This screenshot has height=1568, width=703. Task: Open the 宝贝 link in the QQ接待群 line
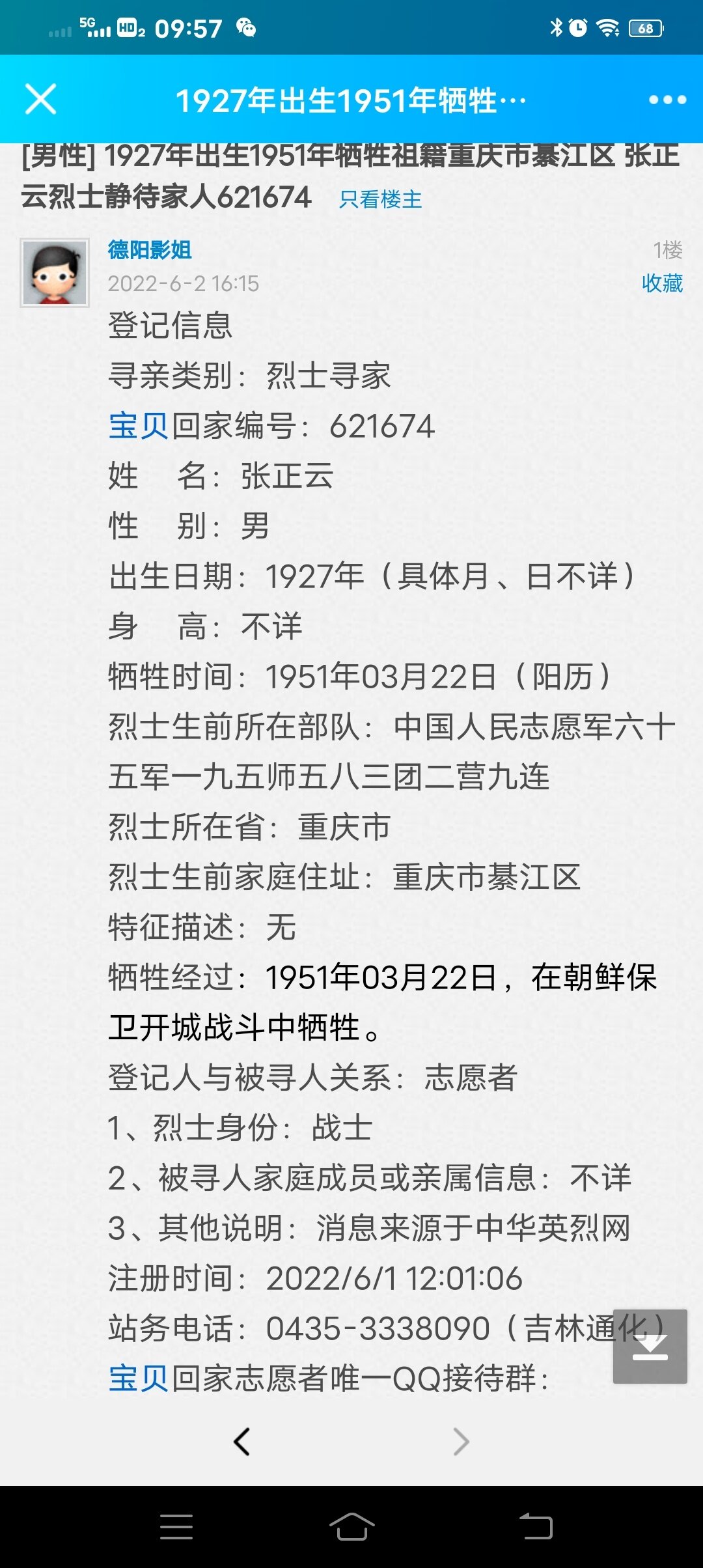(x=139, y=1378)
